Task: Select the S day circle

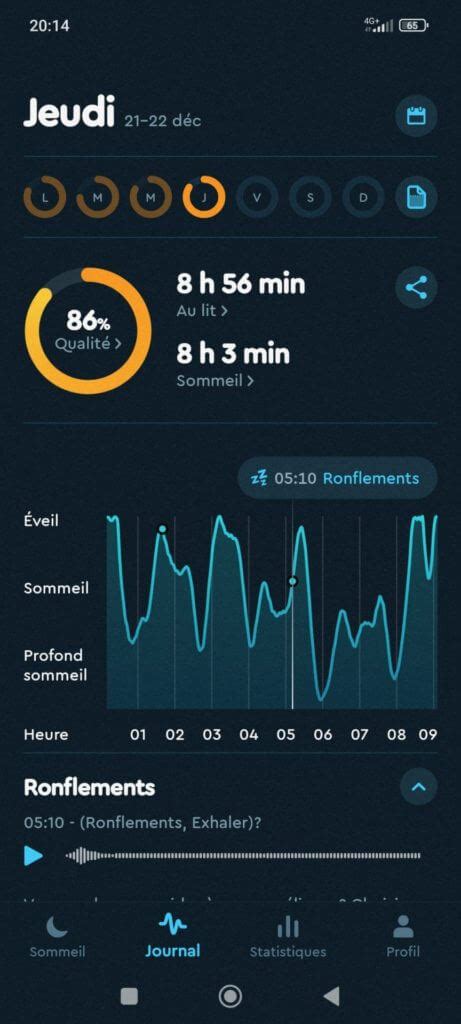Action: coord(310,197)
